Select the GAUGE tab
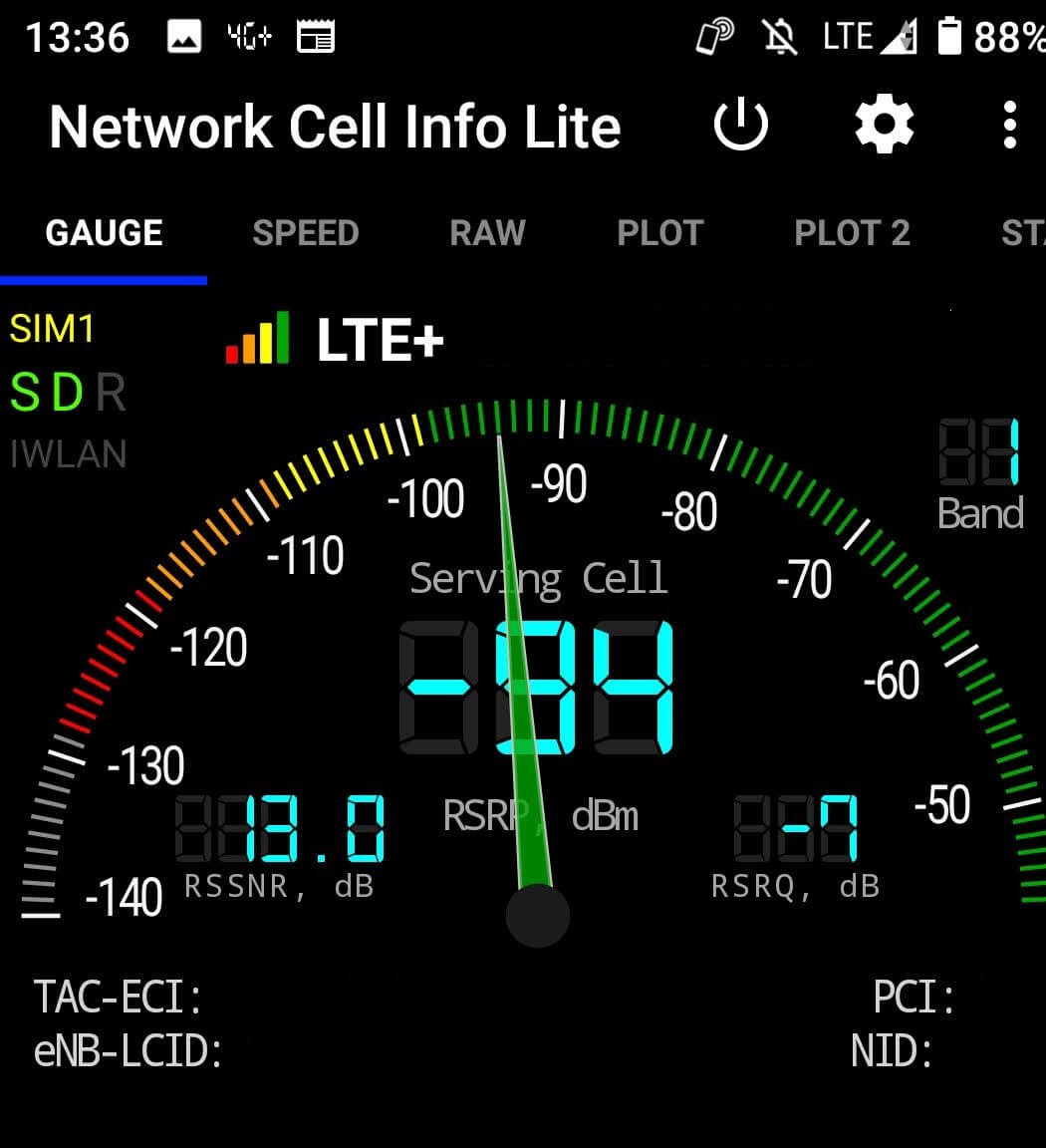This screenshot has width=1046, height=1148. (104, 233)
